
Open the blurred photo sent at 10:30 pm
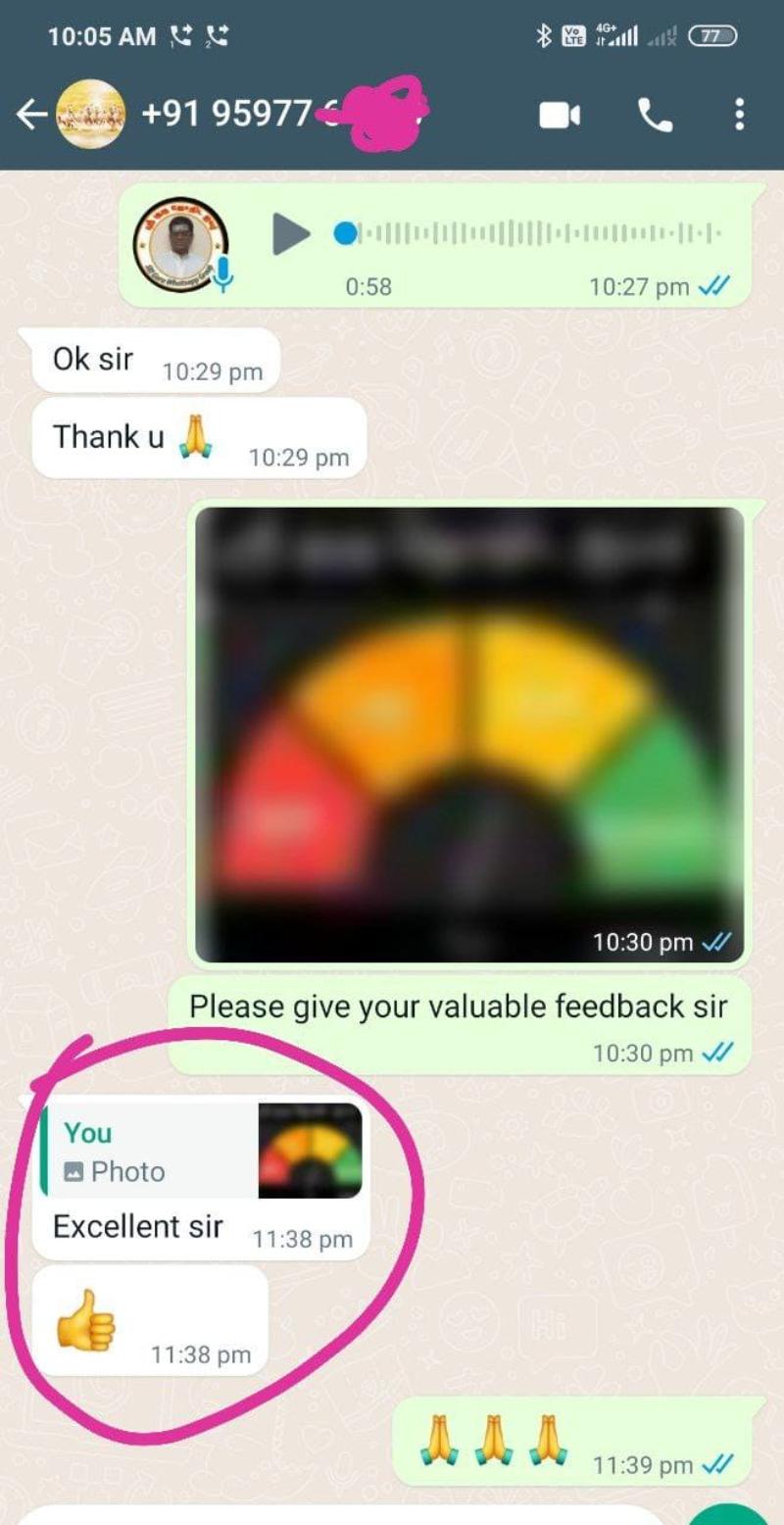[468, 733]
